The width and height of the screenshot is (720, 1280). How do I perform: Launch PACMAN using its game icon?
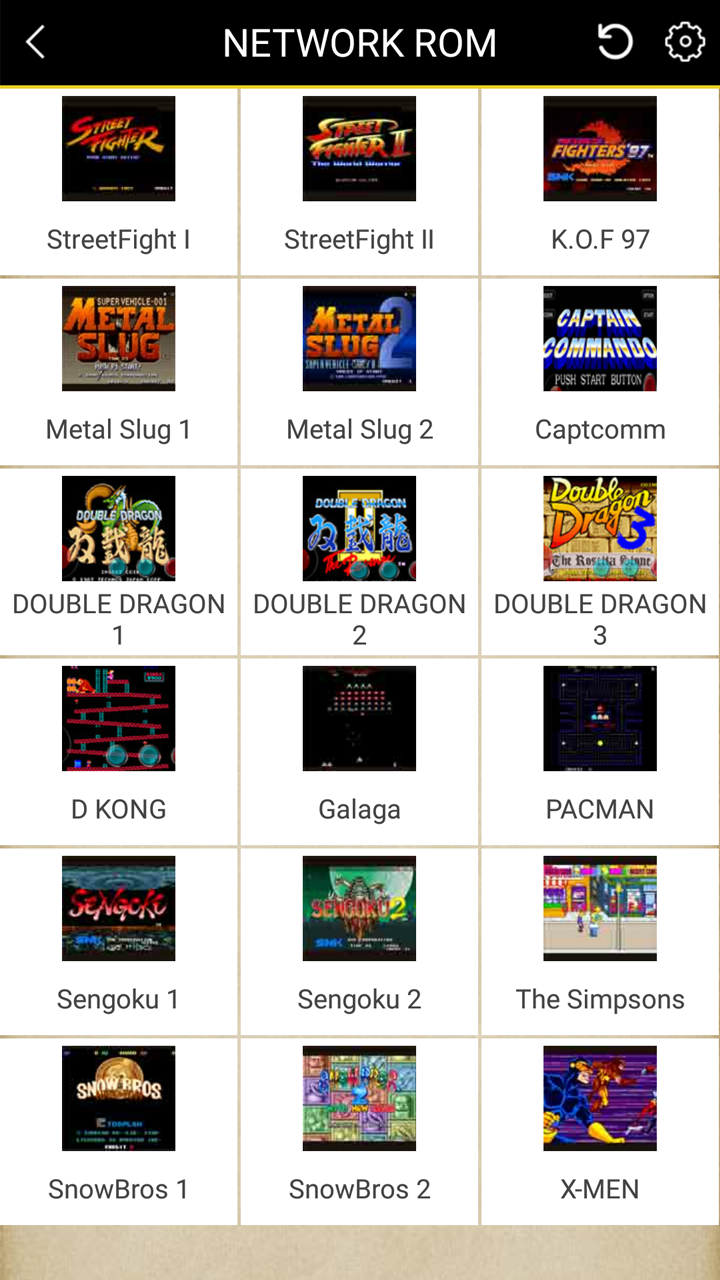click(x=600, y=718)
